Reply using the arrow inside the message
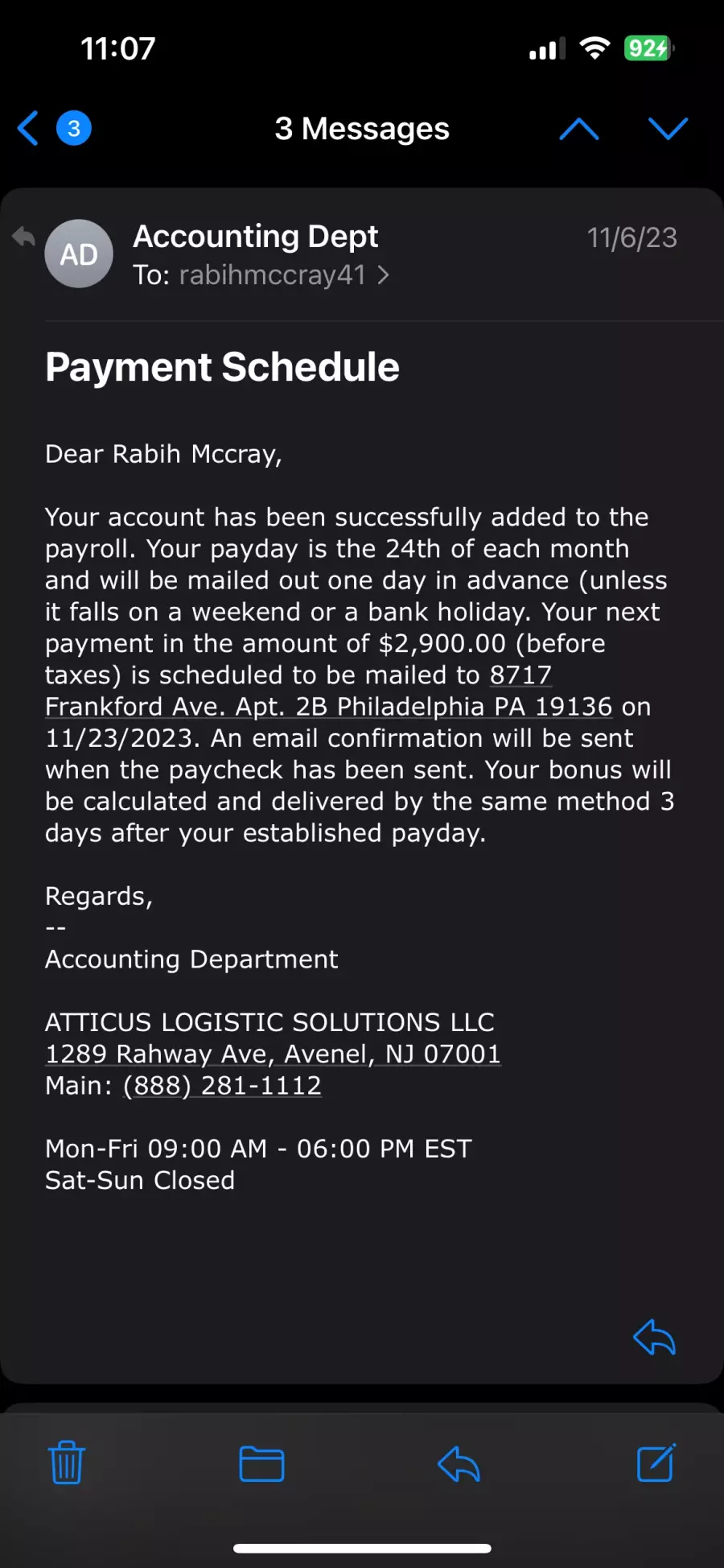 tap(654, 1337)
